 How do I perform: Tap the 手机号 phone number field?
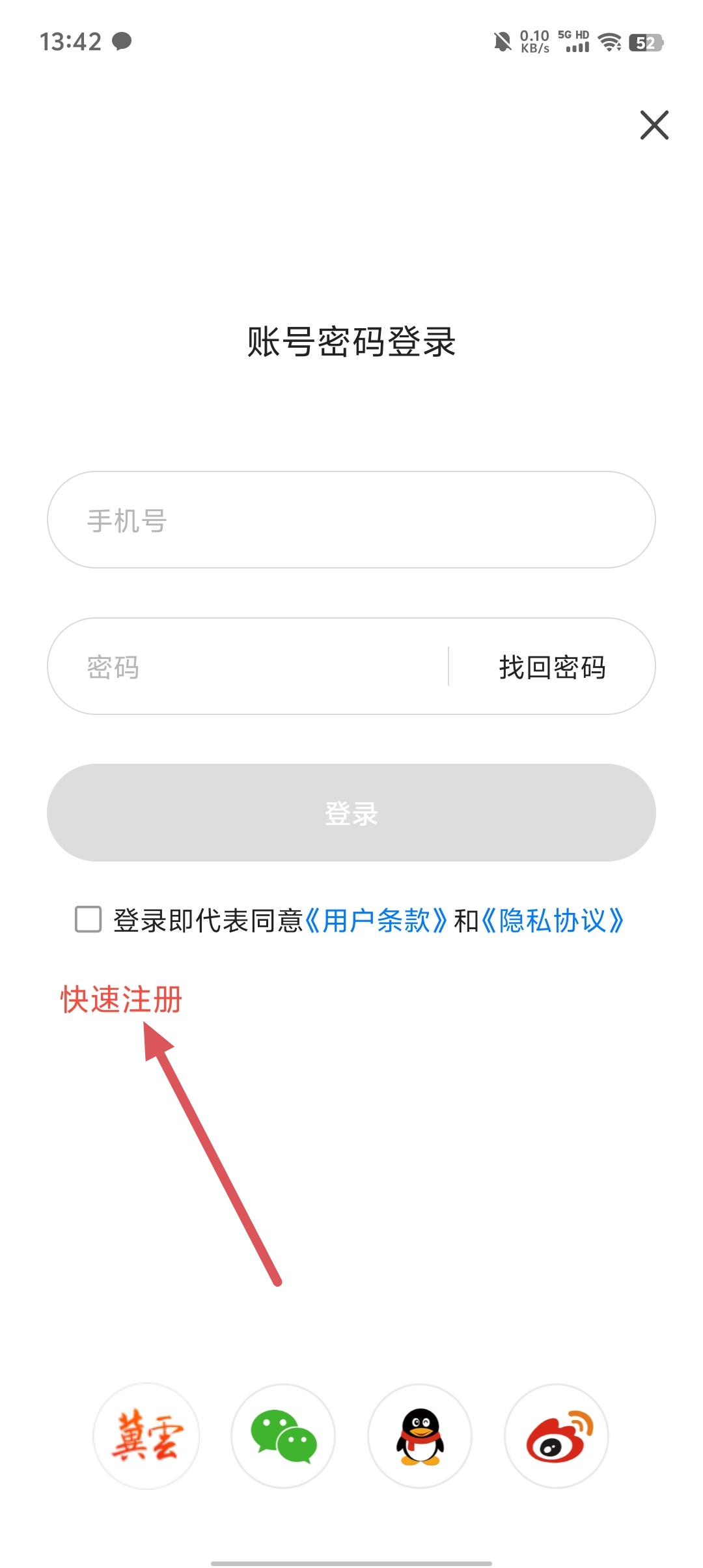pos(351,520)
